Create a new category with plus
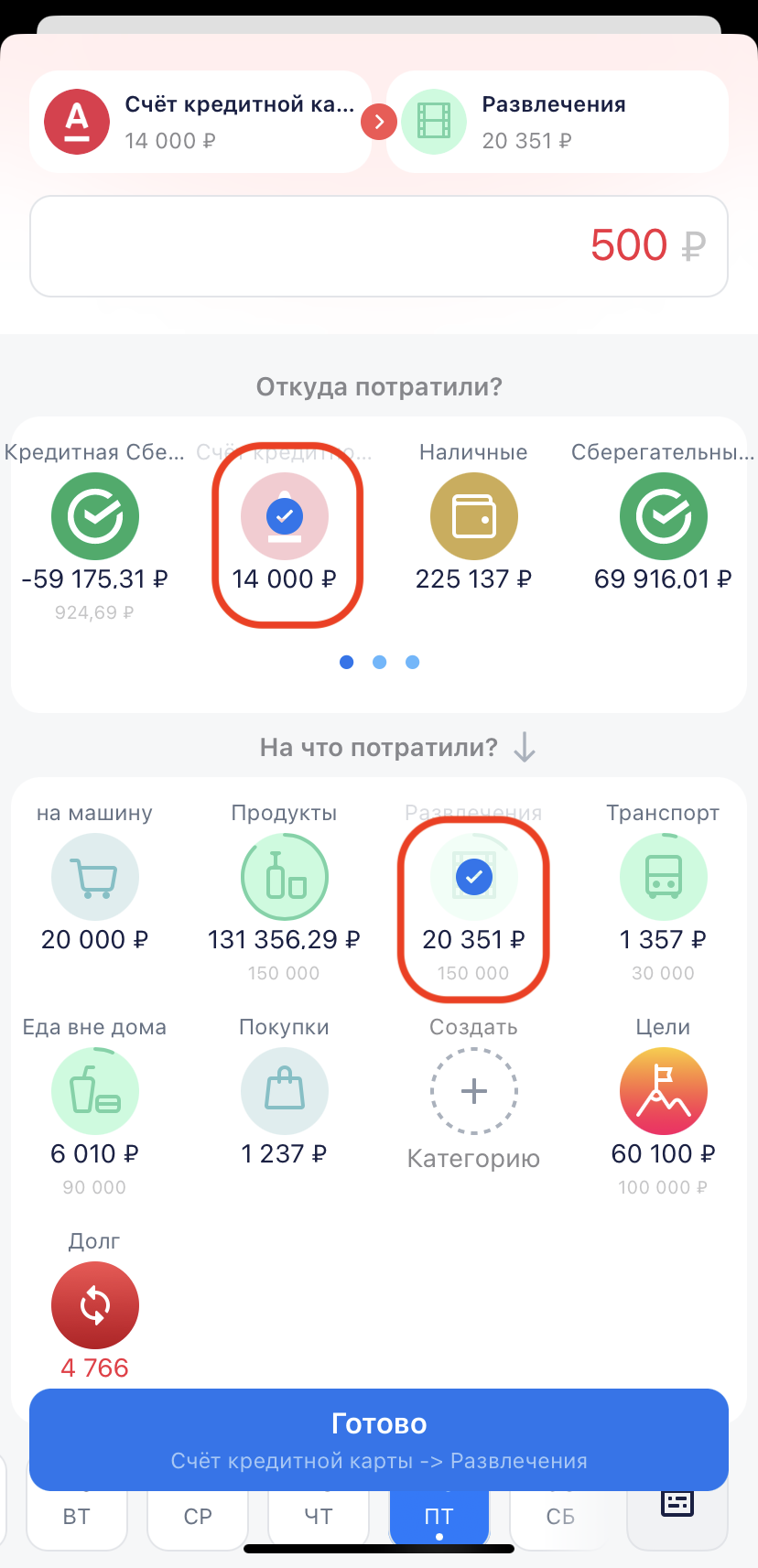Viewport: 758px width, 1568px height. click(x=473, y=1091)
